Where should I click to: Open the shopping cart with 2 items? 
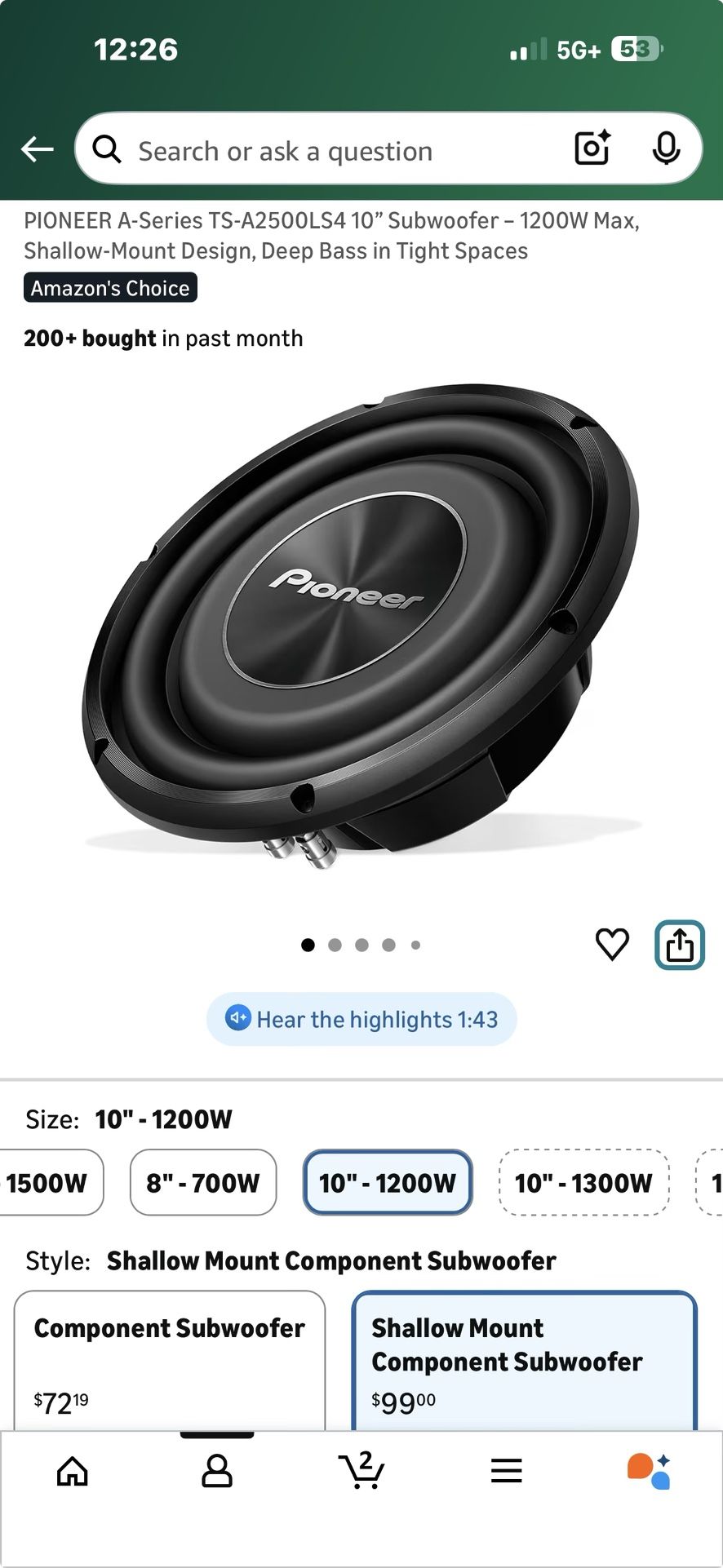pyautogui.click(x=361, y=1472)
